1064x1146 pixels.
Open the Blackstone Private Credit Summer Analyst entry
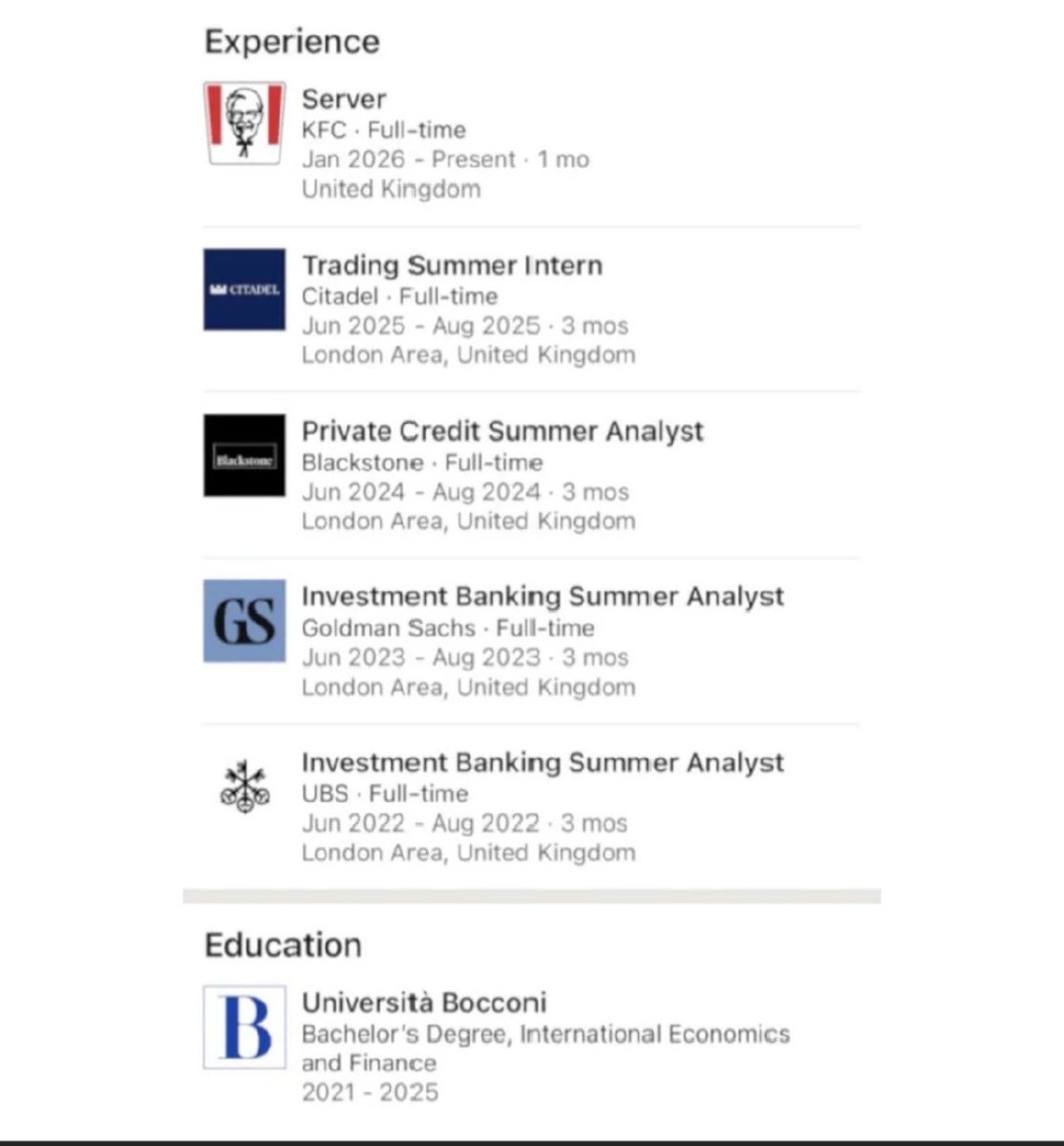click(502, 432)
